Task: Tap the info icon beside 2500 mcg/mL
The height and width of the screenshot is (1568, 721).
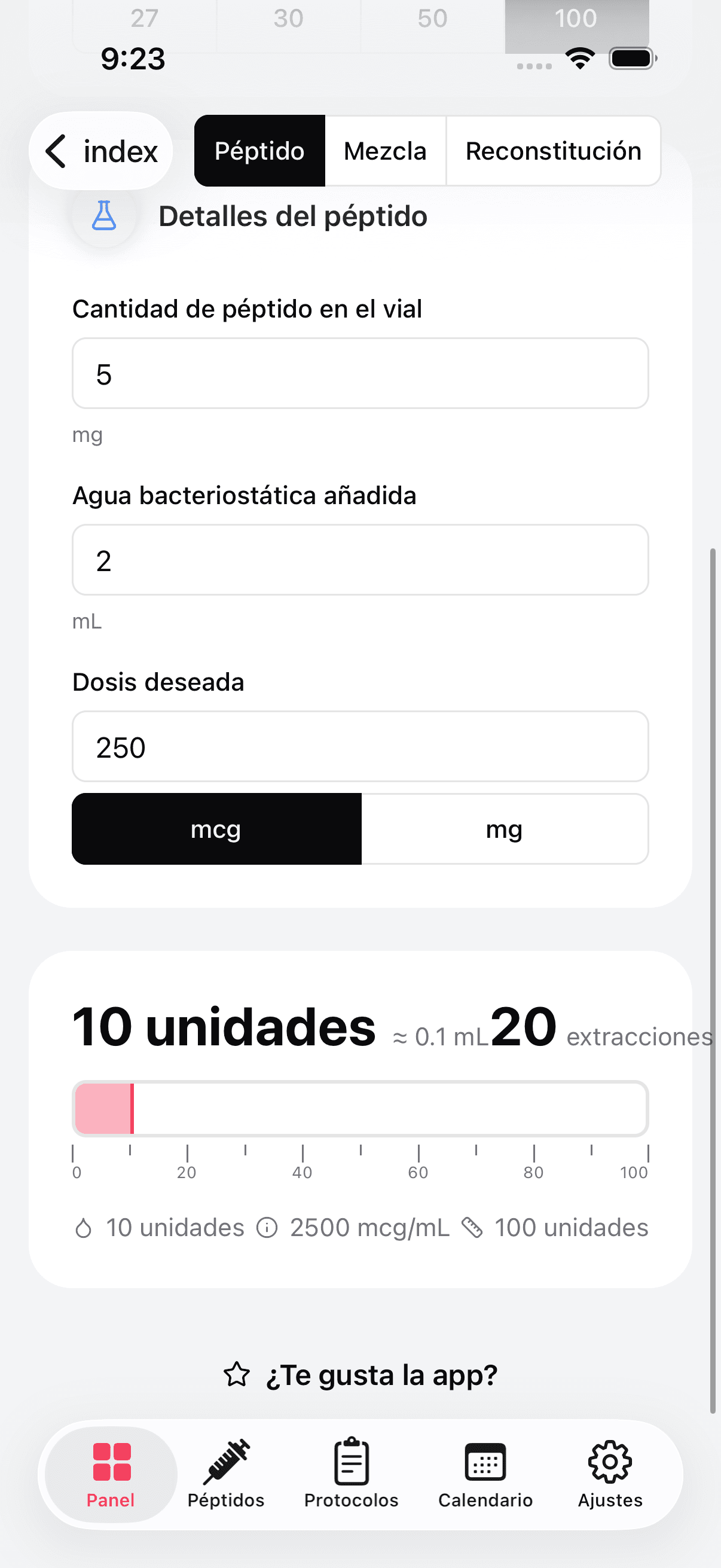Action: pos(266,1228)
